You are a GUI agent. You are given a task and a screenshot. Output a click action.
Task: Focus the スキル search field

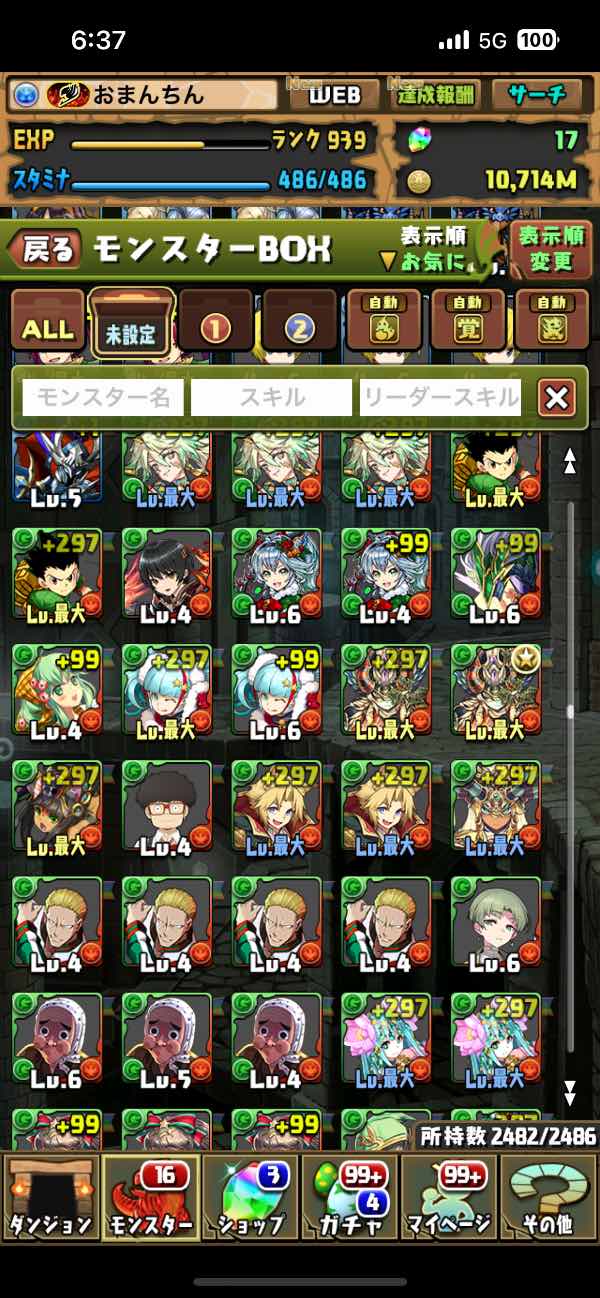click(272, 398)
